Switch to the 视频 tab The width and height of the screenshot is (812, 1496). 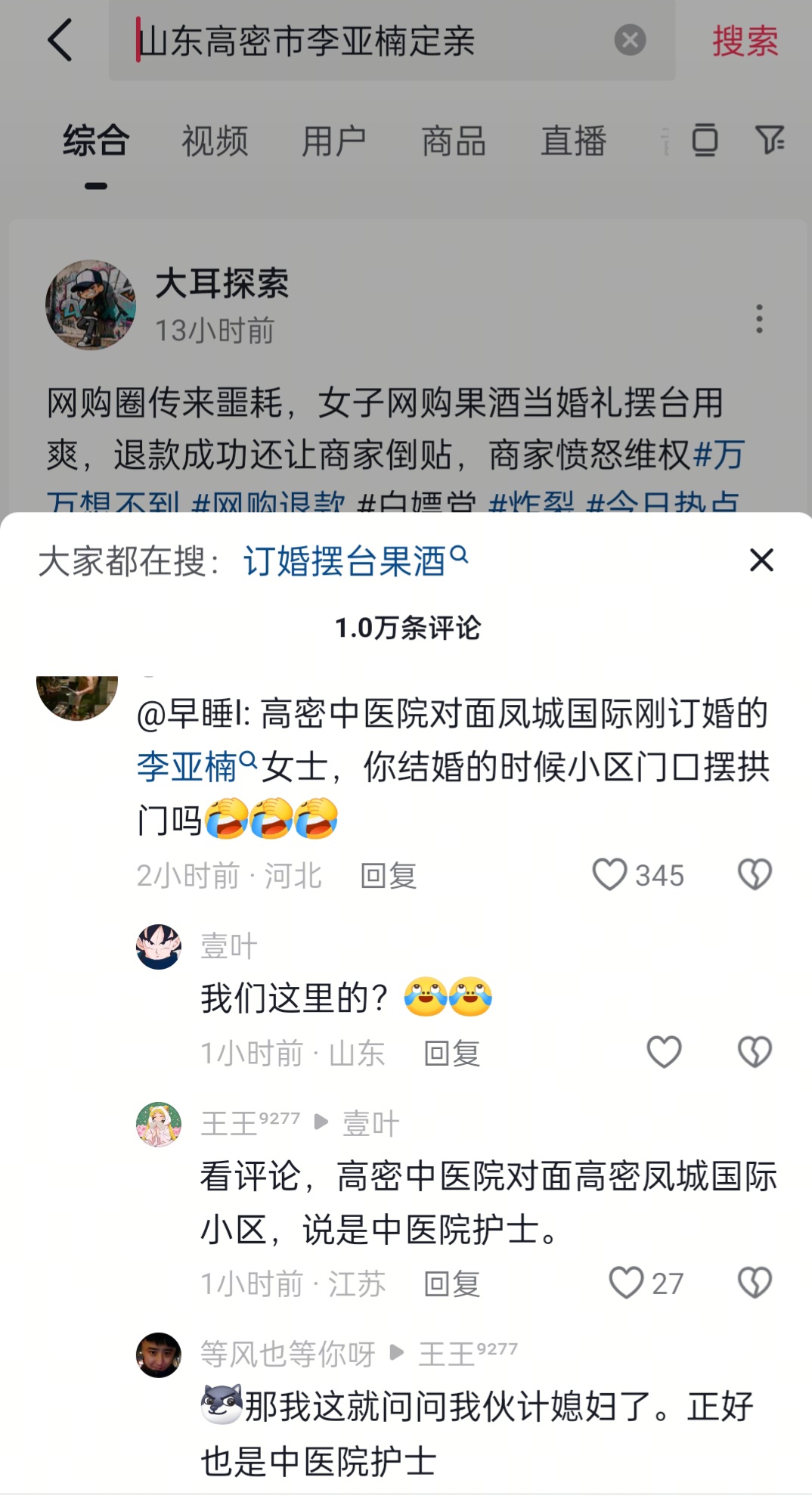pos(215,141)
